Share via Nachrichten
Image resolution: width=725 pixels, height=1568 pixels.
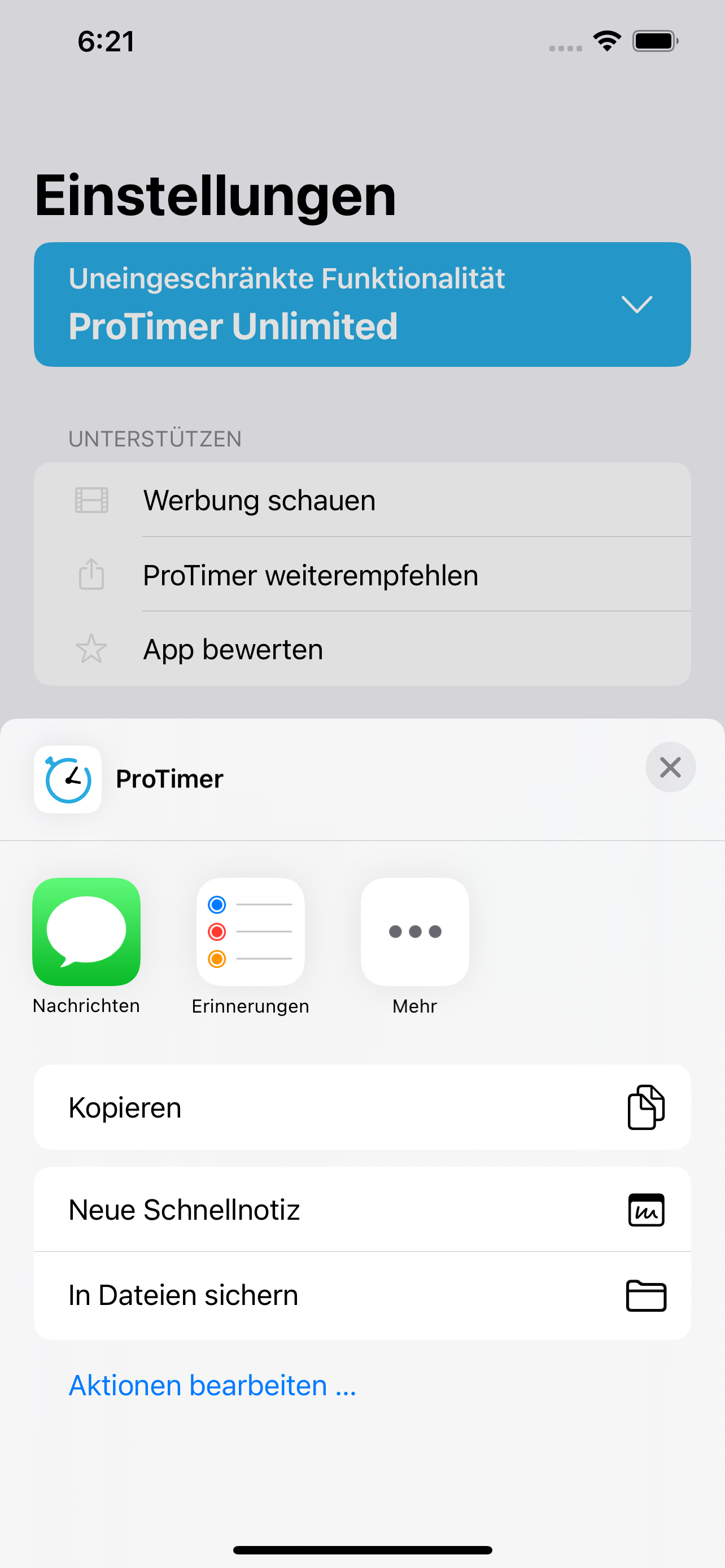pyautogui.click(x=86, y=931)
